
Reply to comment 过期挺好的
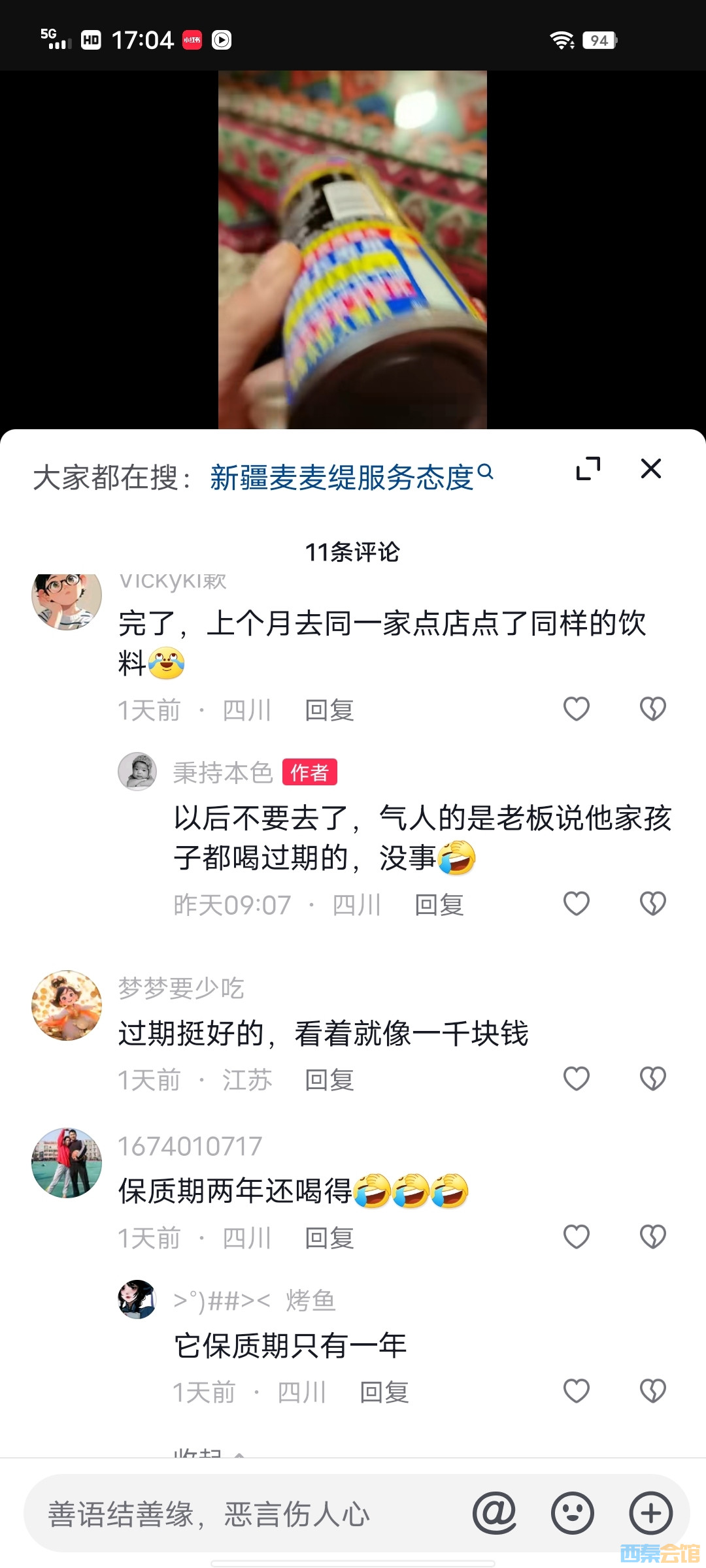(329, 1080)
